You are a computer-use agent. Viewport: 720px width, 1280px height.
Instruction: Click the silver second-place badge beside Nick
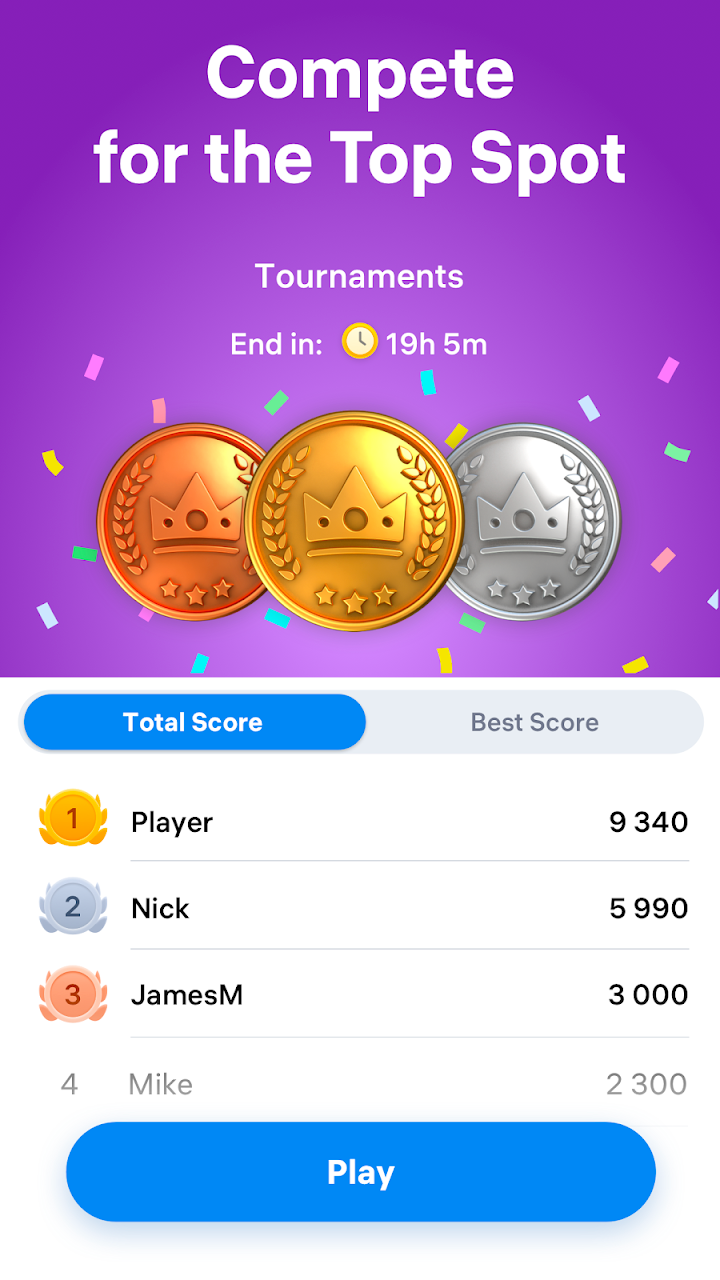coord(72,907)
